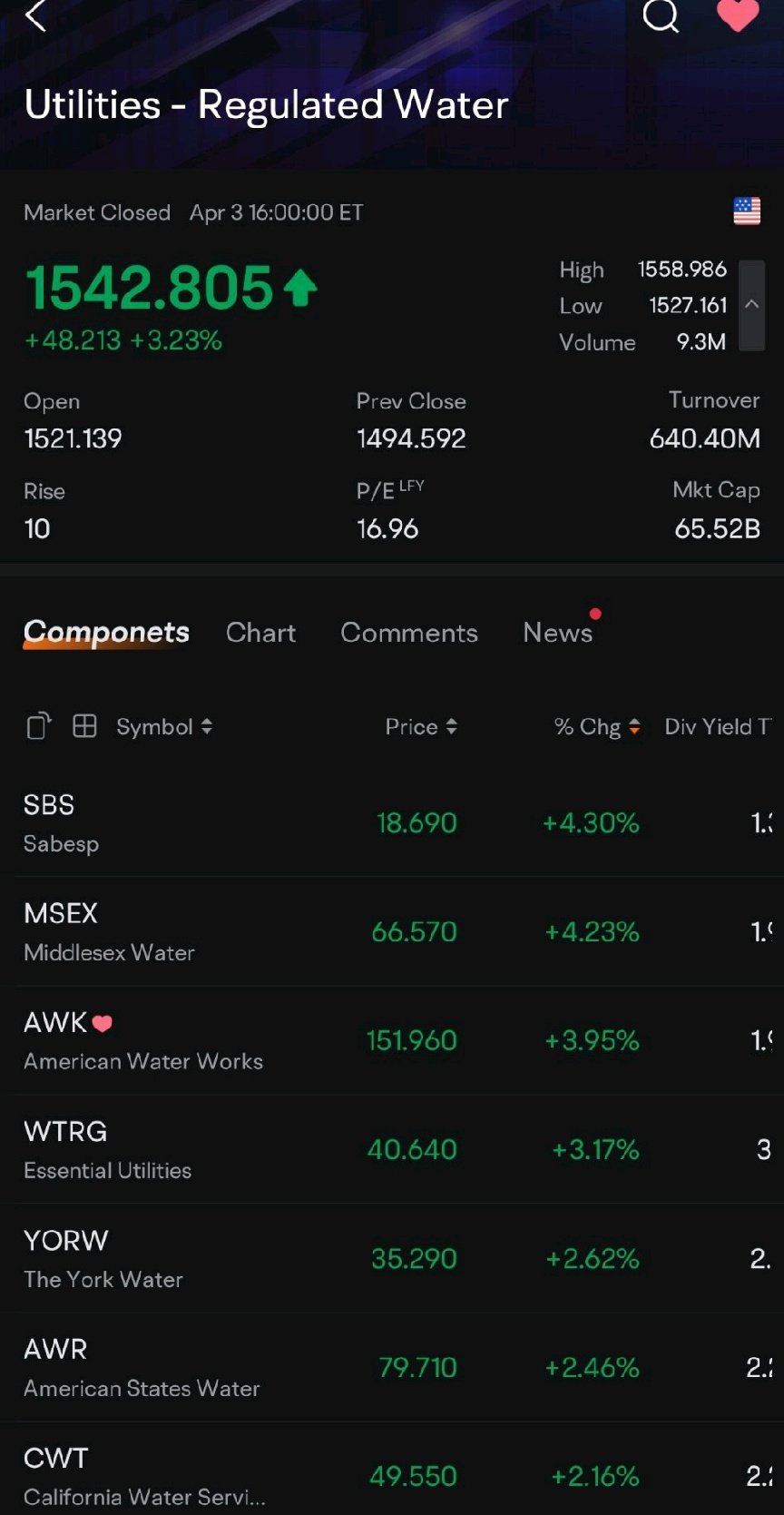784x1515 pixels.
Task: Switch to the Chart tab
Action: click(260, 633)
